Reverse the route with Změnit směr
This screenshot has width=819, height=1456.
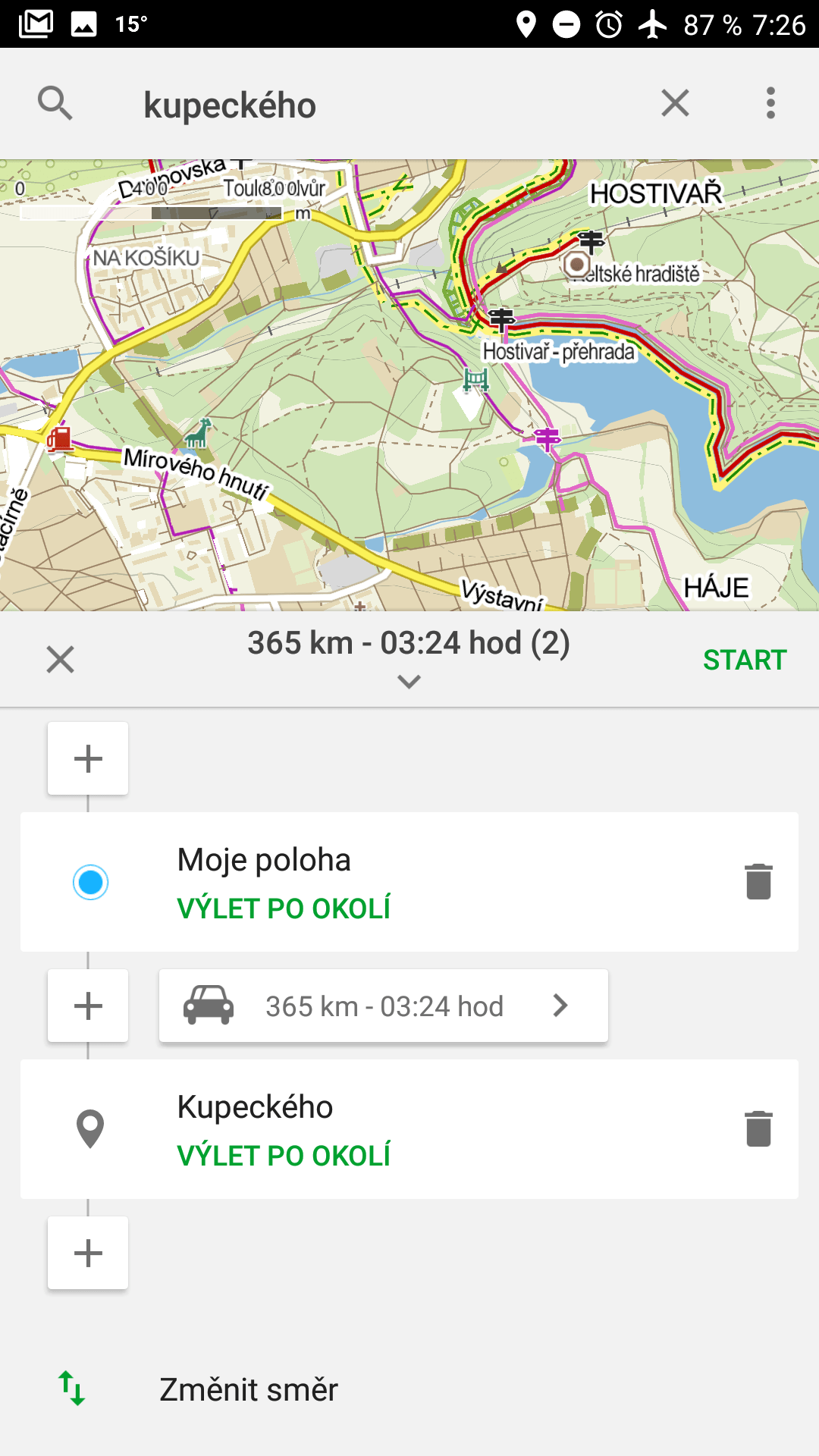(249, 1389)
